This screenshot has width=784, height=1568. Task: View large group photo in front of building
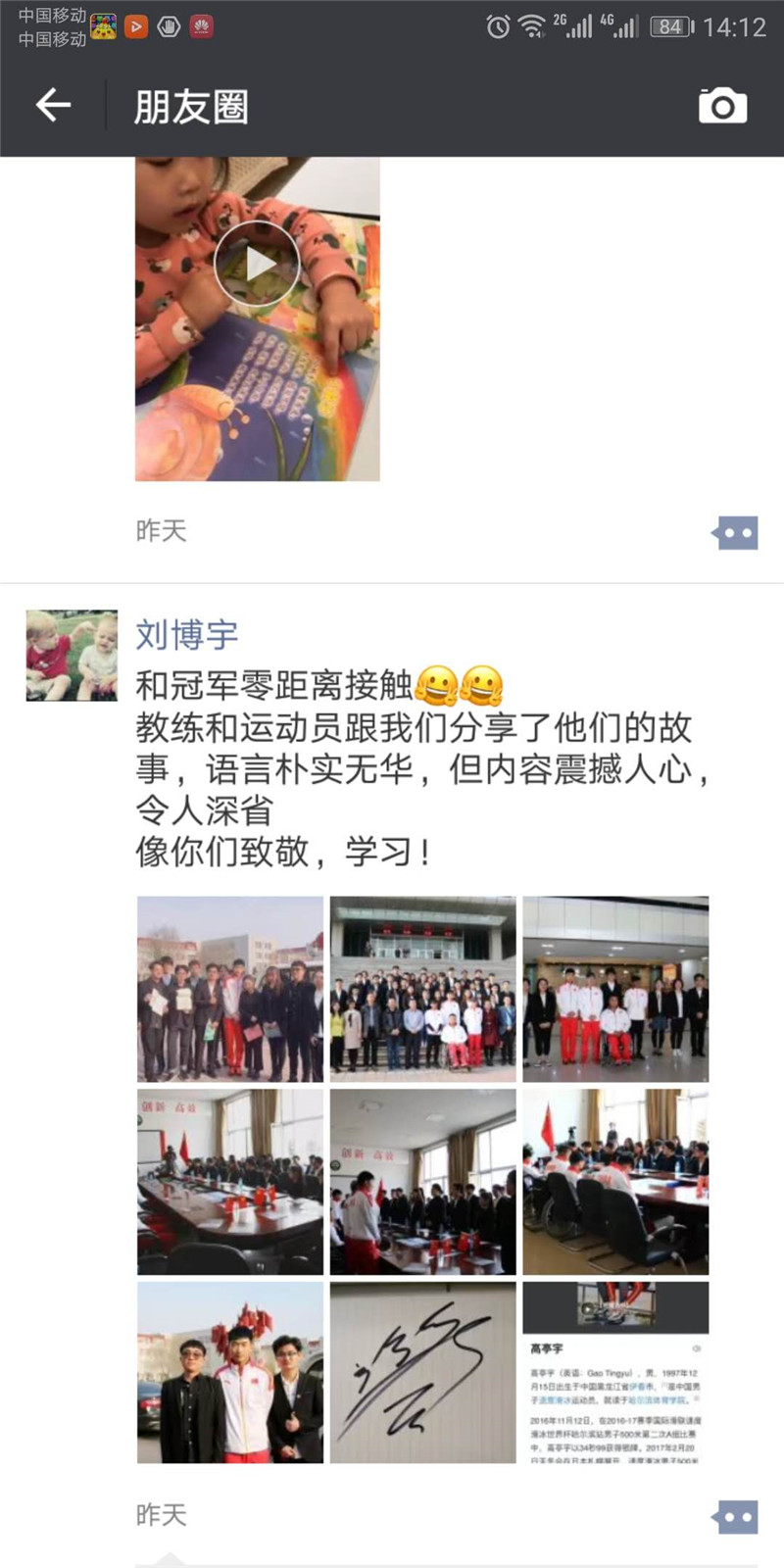coord(422,989)
